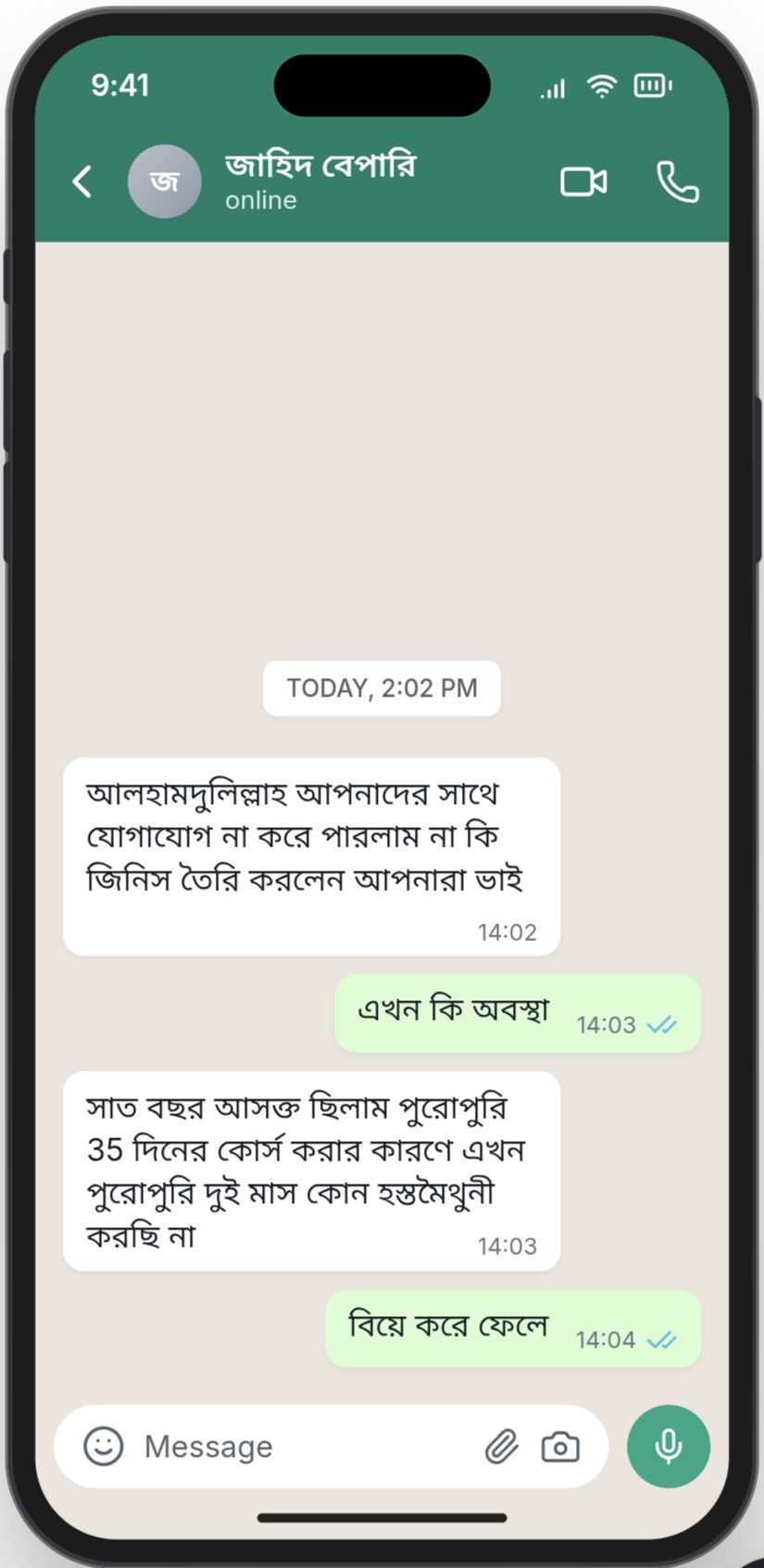Start a video call with জাহিদ বেপারি
Screen dimensions: 764x1568
tap(583, 182)
